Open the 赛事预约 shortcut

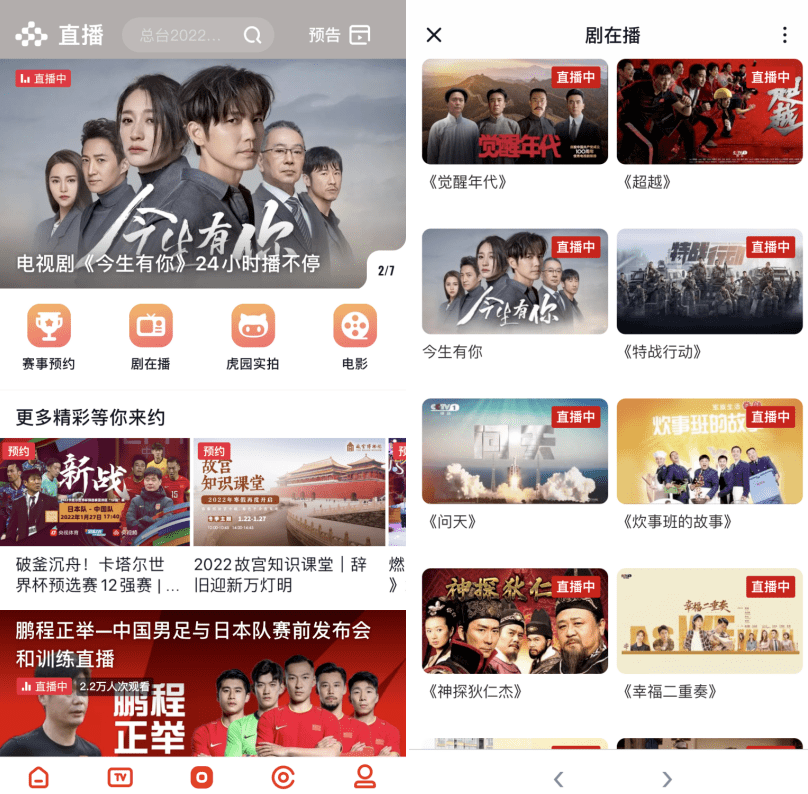[x=48, y=337]
